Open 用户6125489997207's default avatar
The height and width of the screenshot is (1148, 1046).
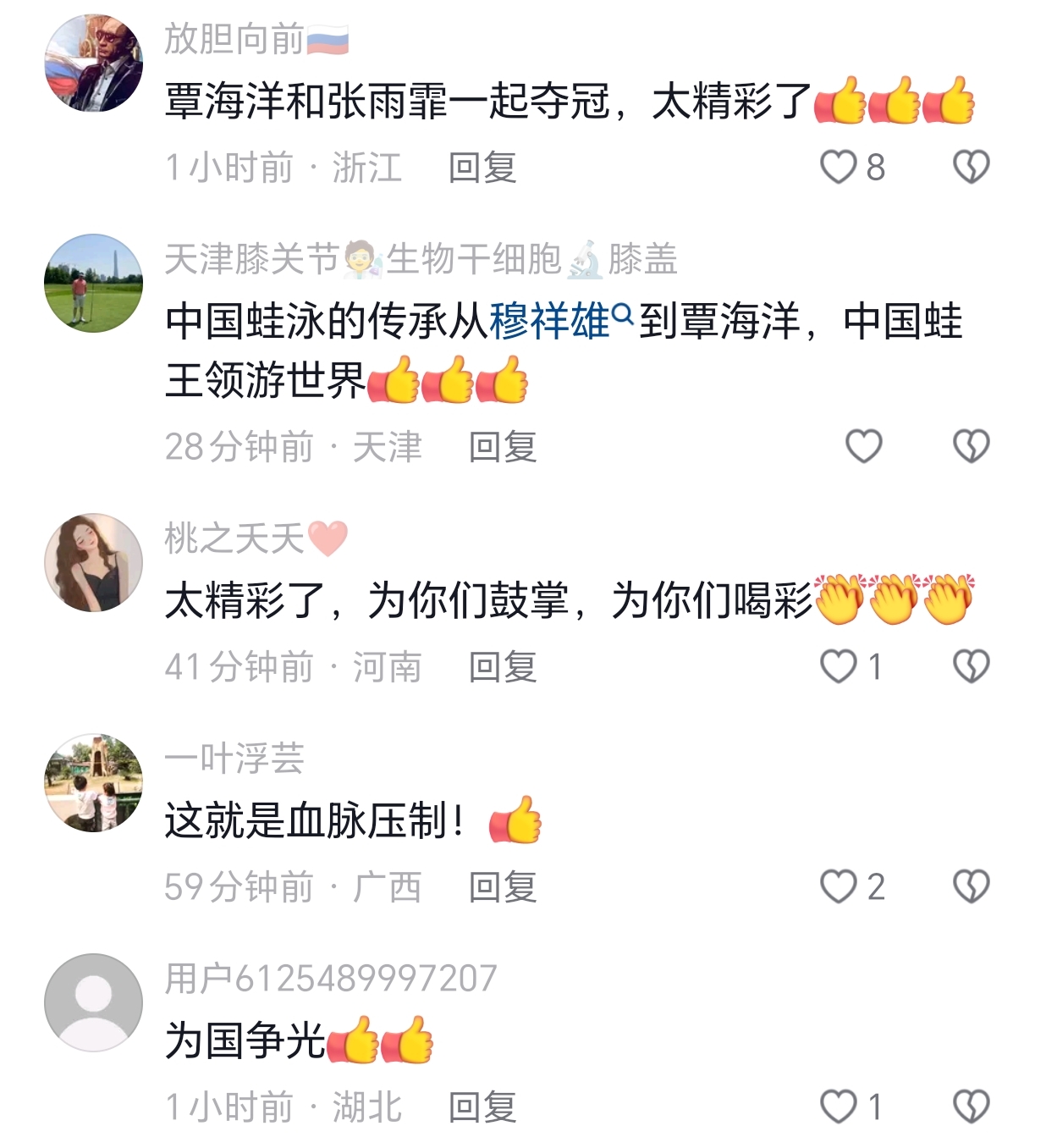[x=93, y=1002]
